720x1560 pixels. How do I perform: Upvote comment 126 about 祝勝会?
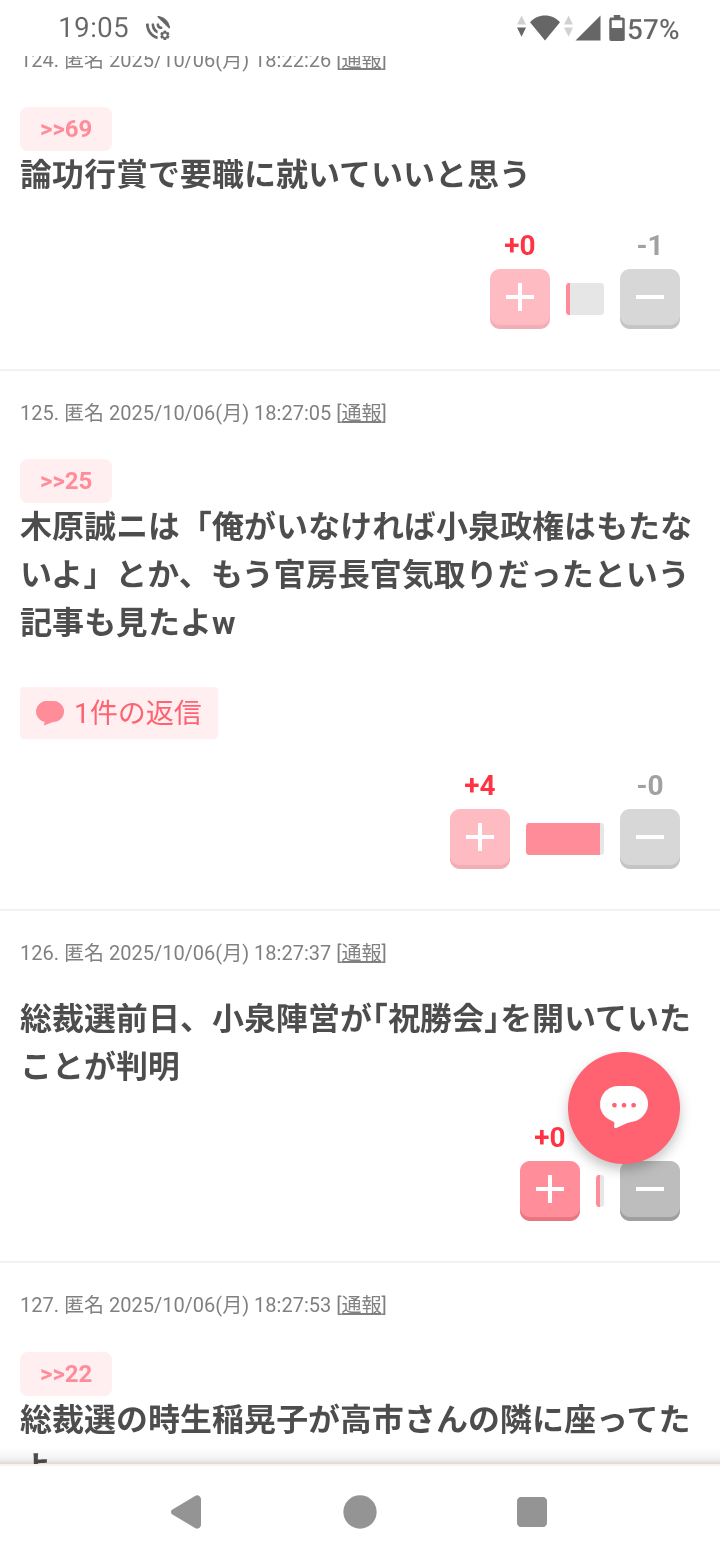point(550,1190)
